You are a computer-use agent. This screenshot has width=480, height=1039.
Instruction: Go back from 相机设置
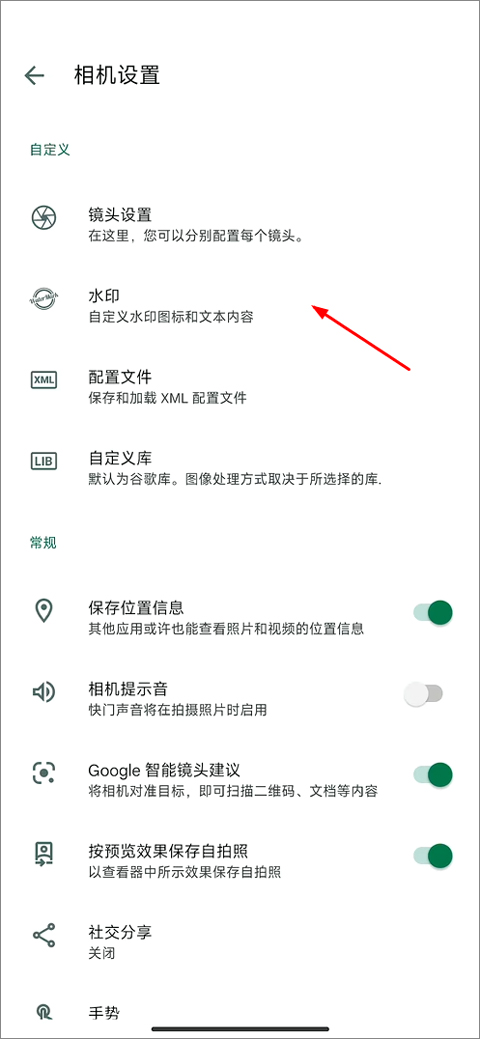tap(34, 75)
